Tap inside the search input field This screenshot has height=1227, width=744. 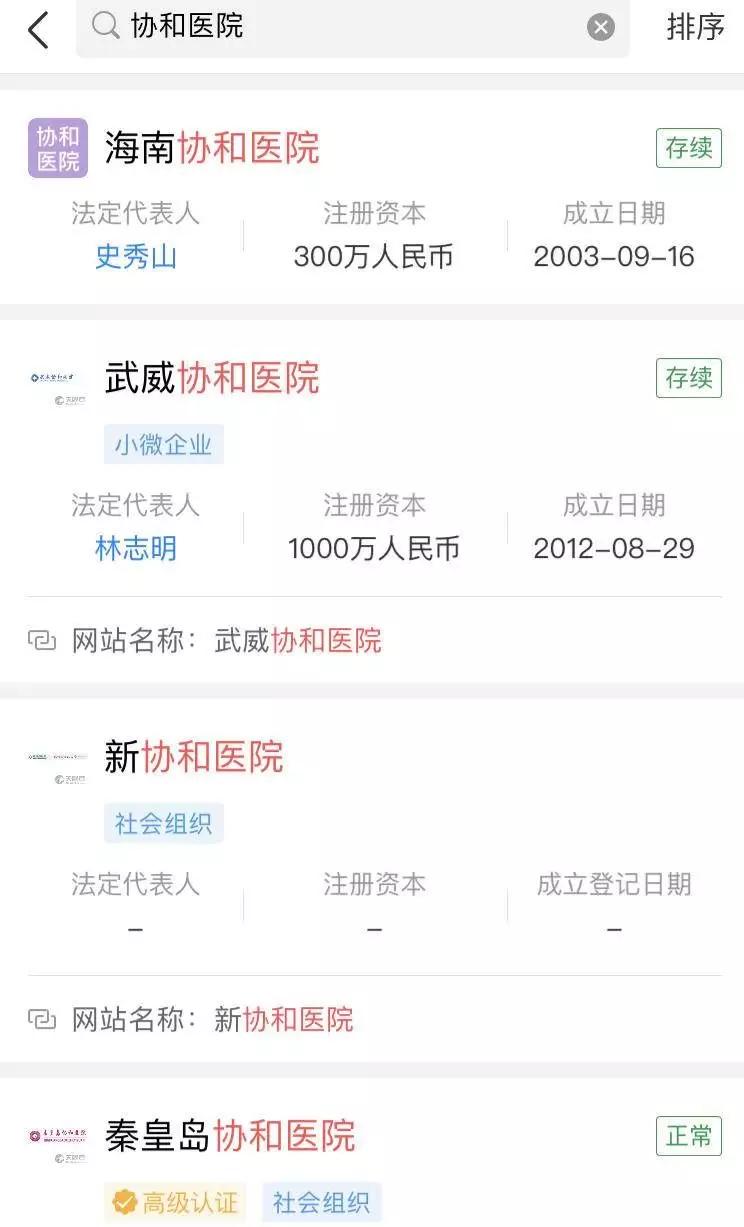[350, 27]
